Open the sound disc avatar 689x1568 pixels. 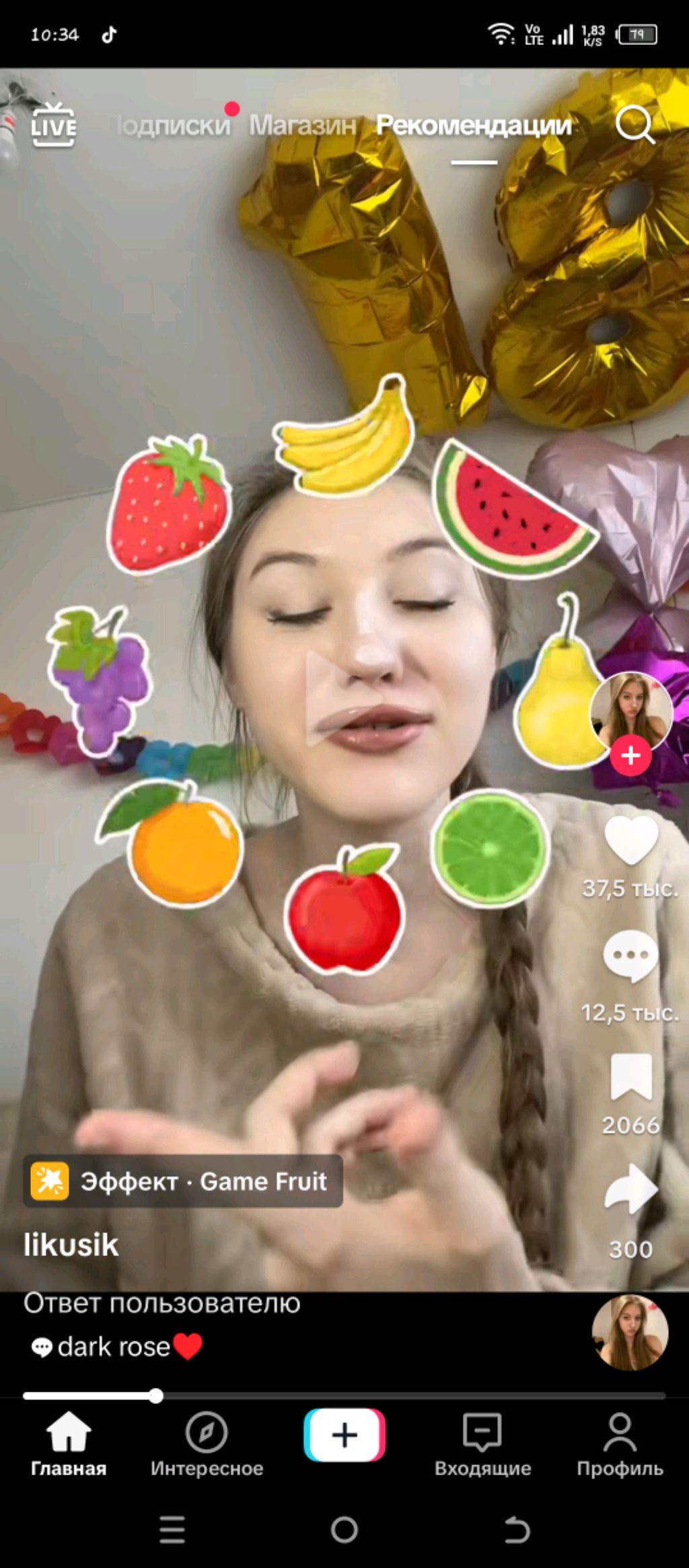click(630, 1331)
